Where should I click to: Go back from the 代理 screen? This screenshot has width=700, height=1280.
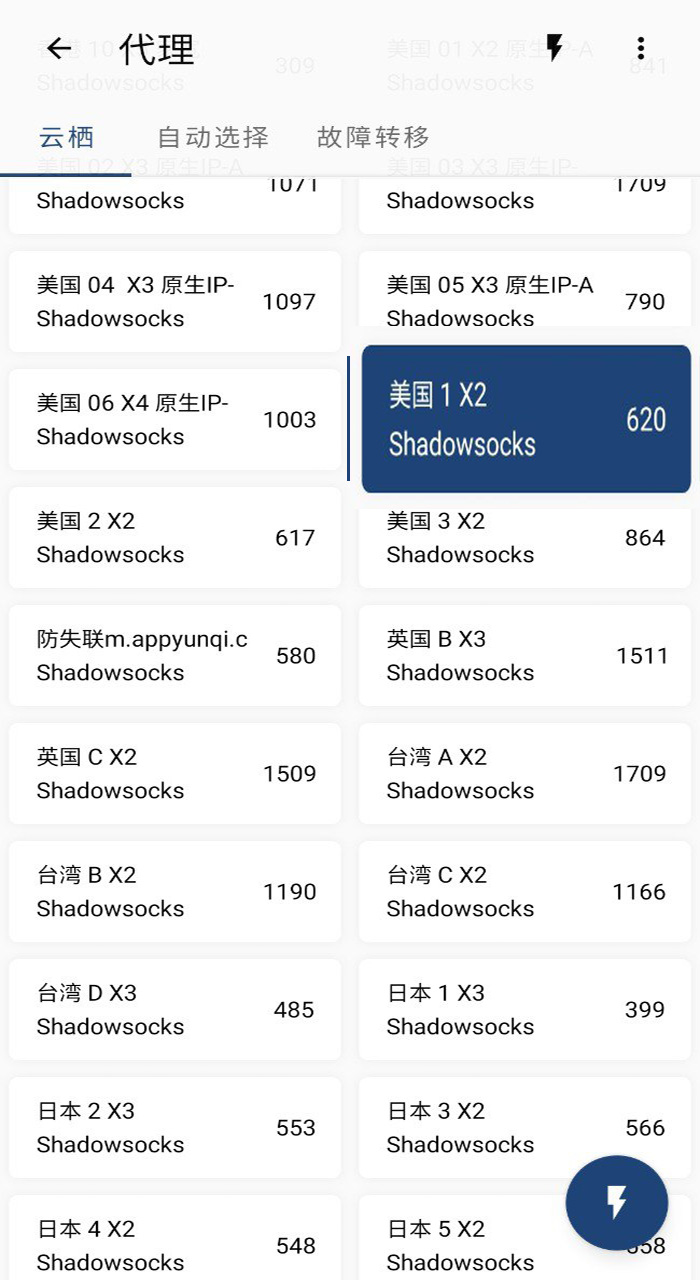pyautogui.click(x=58, y=48)
